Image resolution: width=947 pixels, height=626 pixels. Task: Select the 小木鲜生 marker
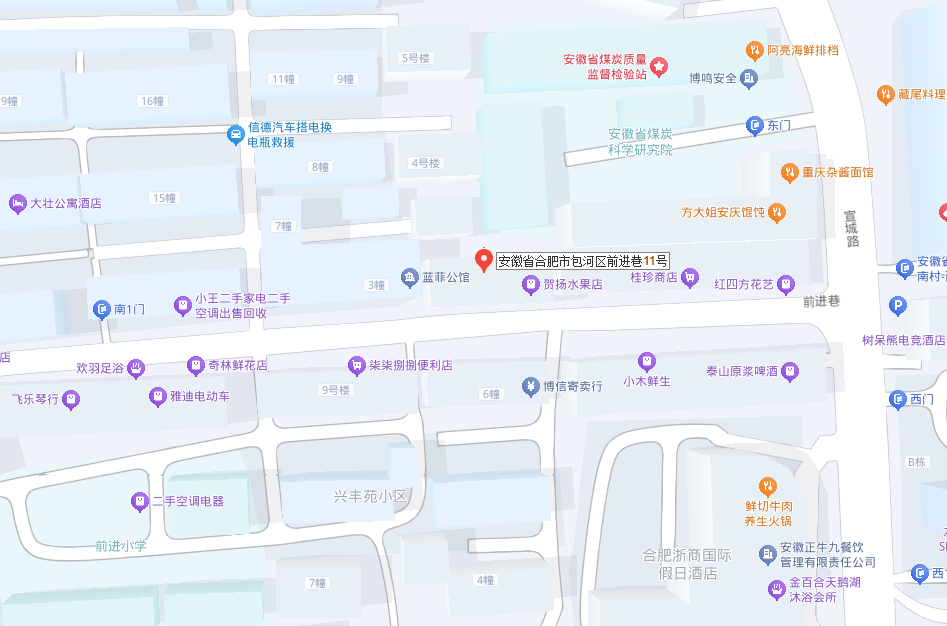(x=647, y=360)
